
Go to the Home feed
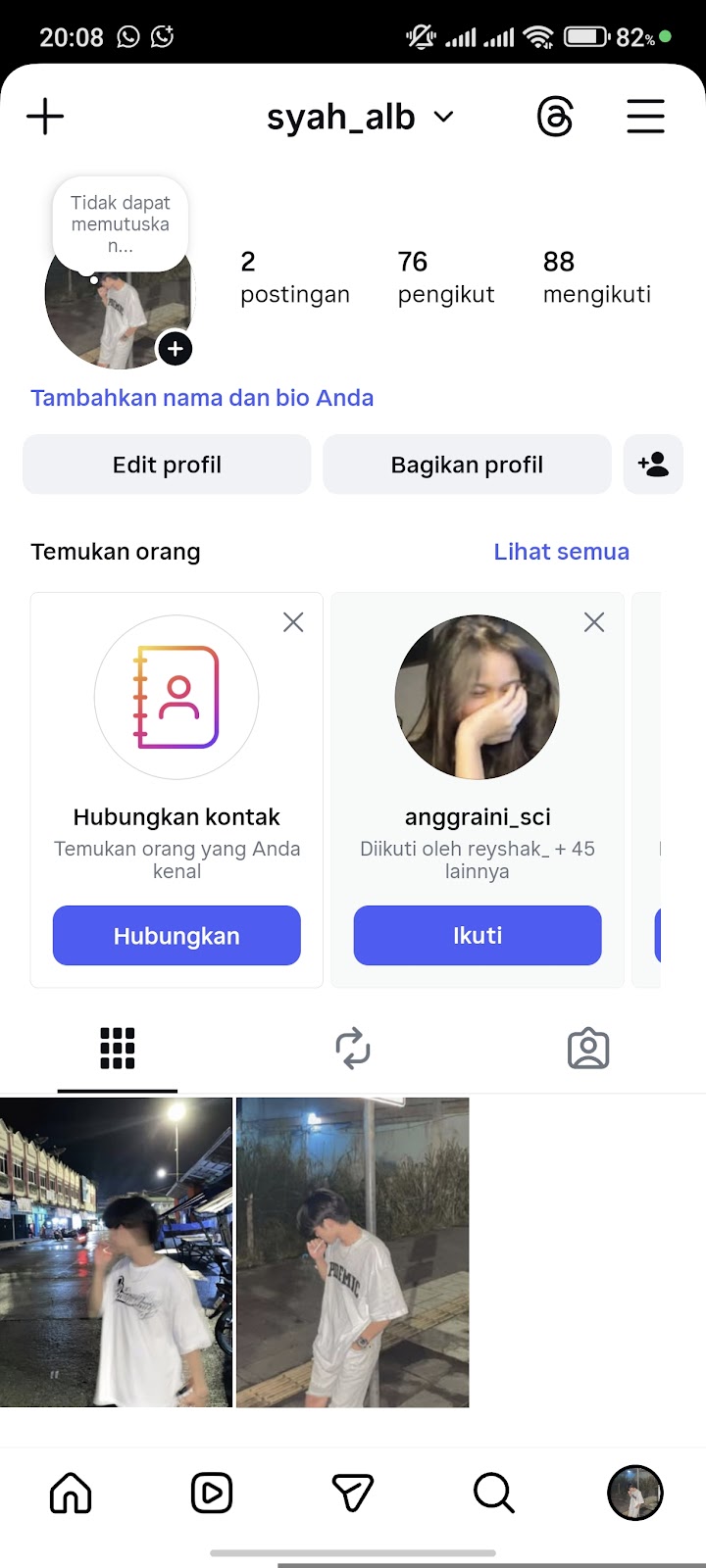pos(71,1494)
